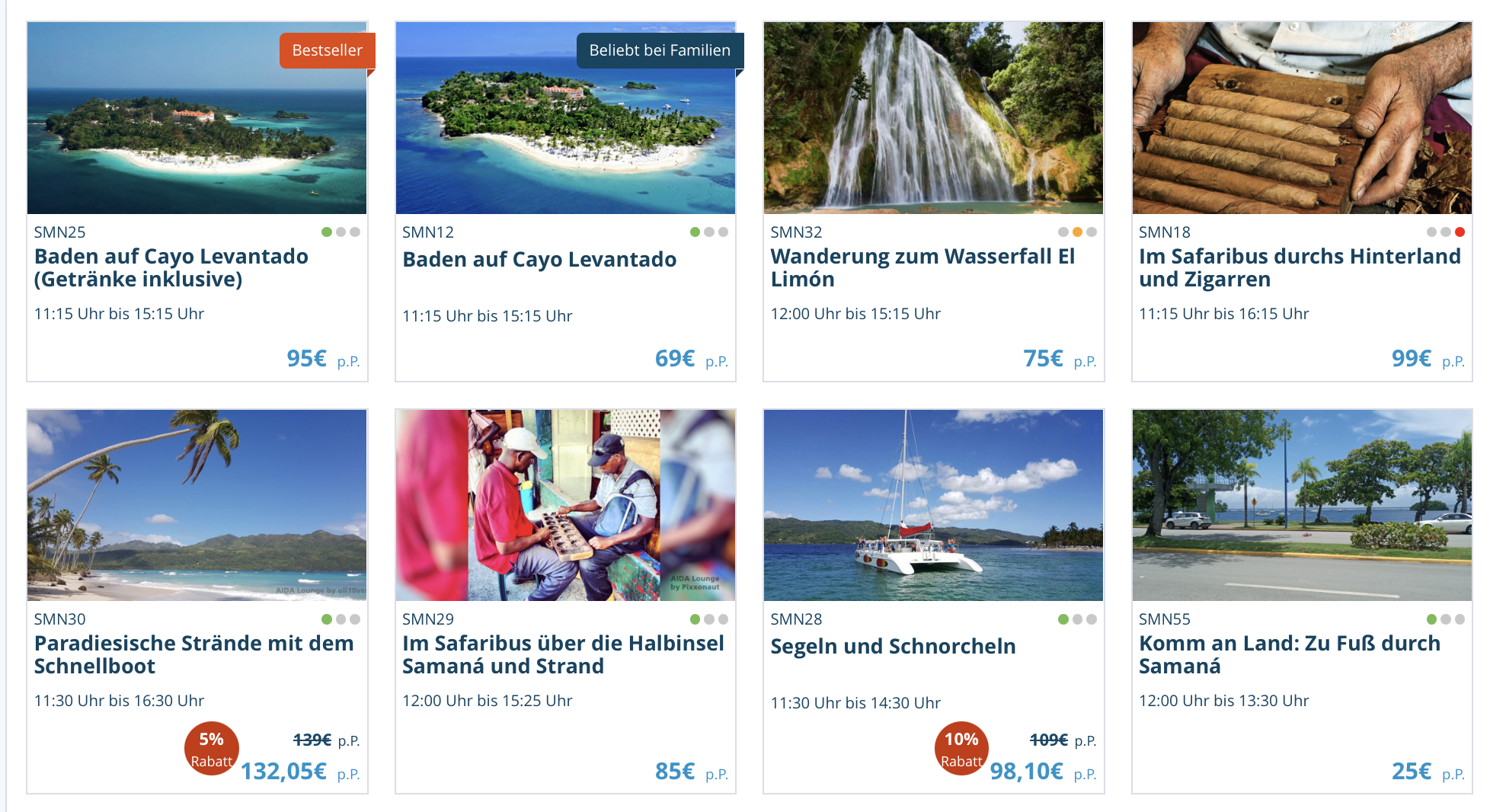The width and height of the screenshot is (1490, 812).
Task: Open Im Safaribus durchs Hinterland und Zigarren
Action: click(1299, 267)
